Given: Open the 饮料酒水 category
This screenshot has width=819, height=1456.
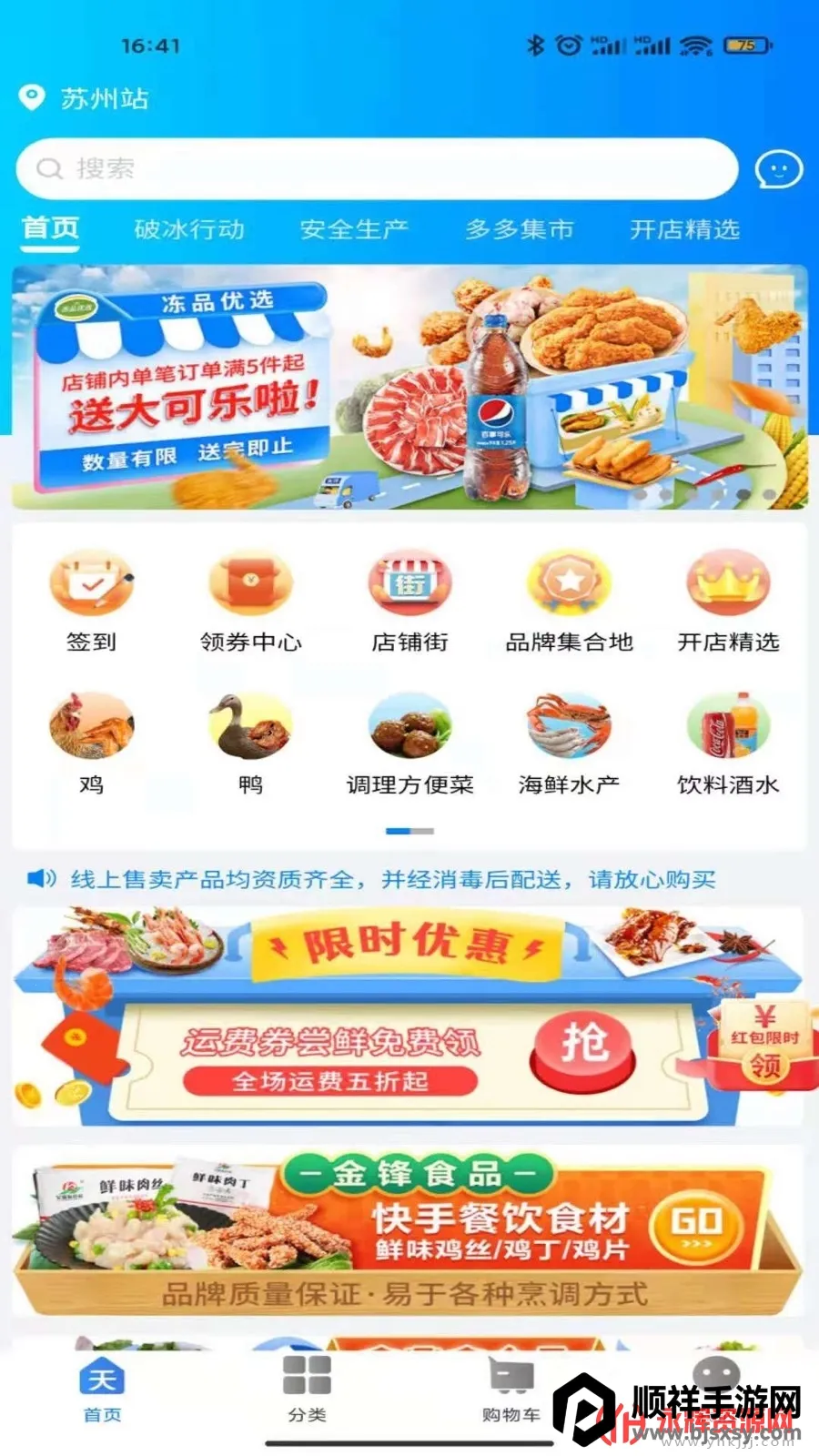Looking at the screenshot, I should [728, 743].
